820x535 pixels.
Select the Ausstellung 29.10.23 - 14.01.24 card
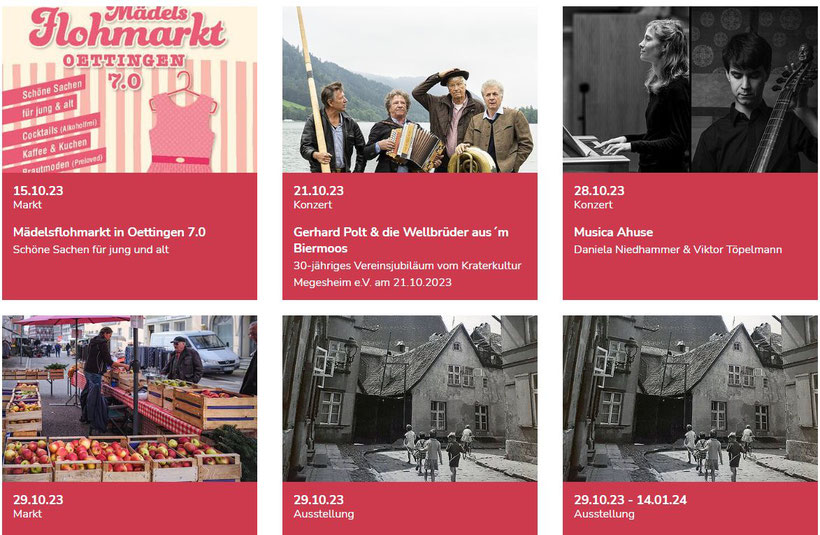point(689,425)
